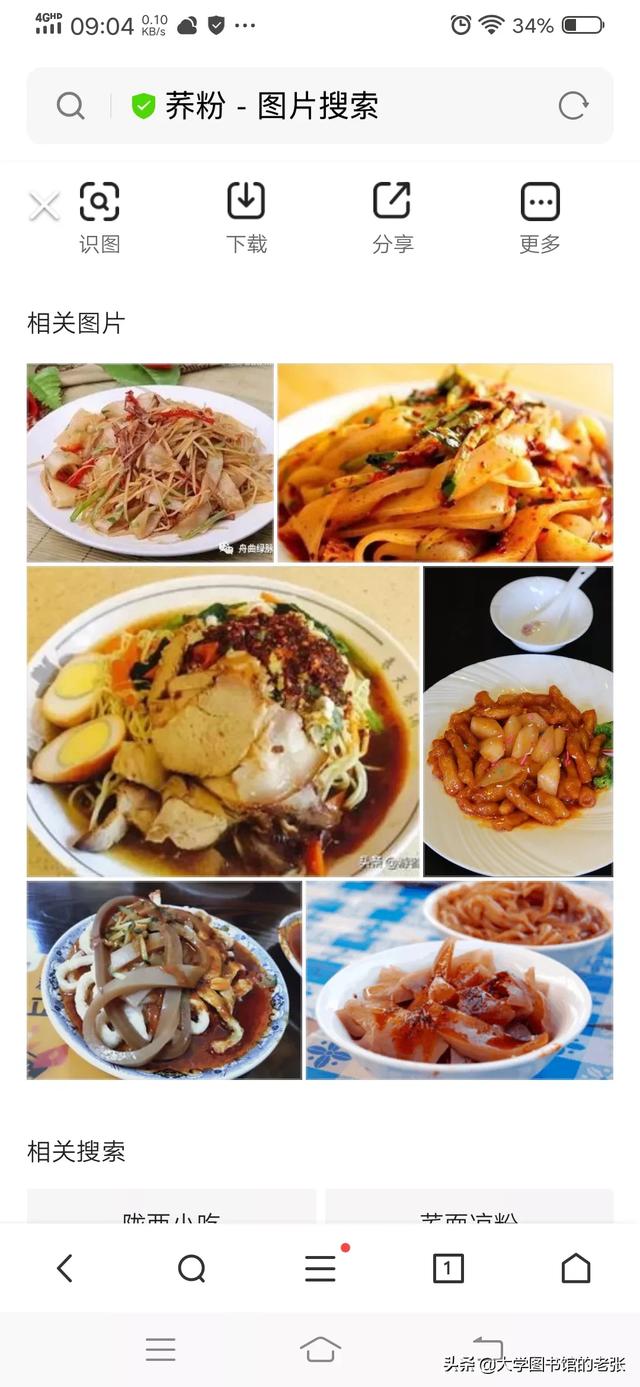Image resolution: width=640 pixels, height=1387 pixels.
Task: Tap the system home button
Action: point(320,1349)
